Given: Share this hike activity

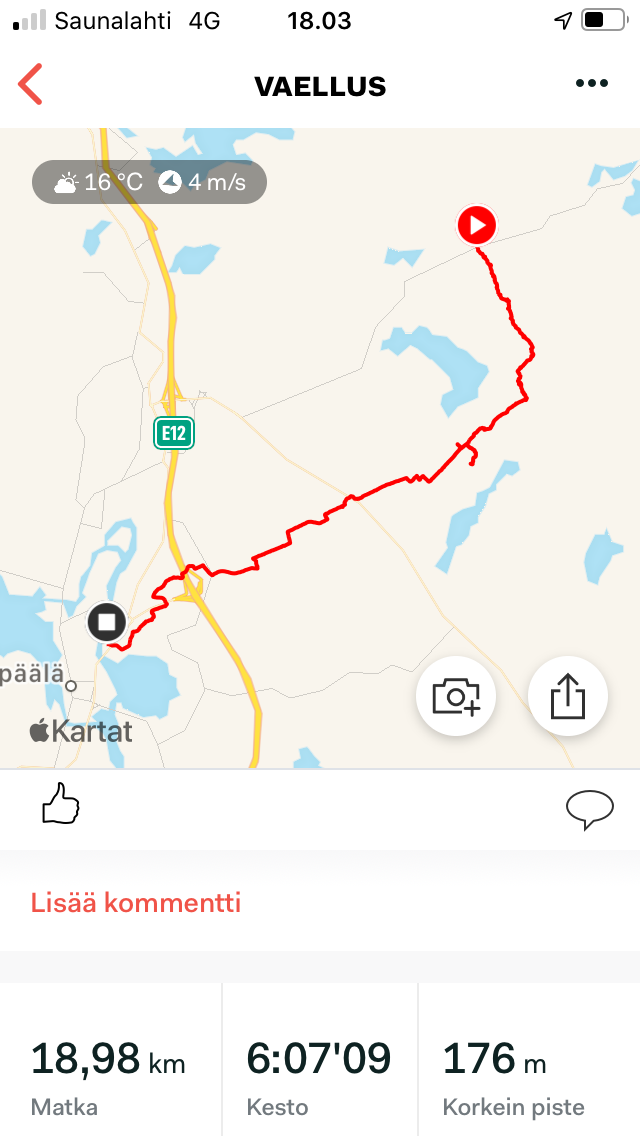Looking at the screenshot, I should 568,696.
